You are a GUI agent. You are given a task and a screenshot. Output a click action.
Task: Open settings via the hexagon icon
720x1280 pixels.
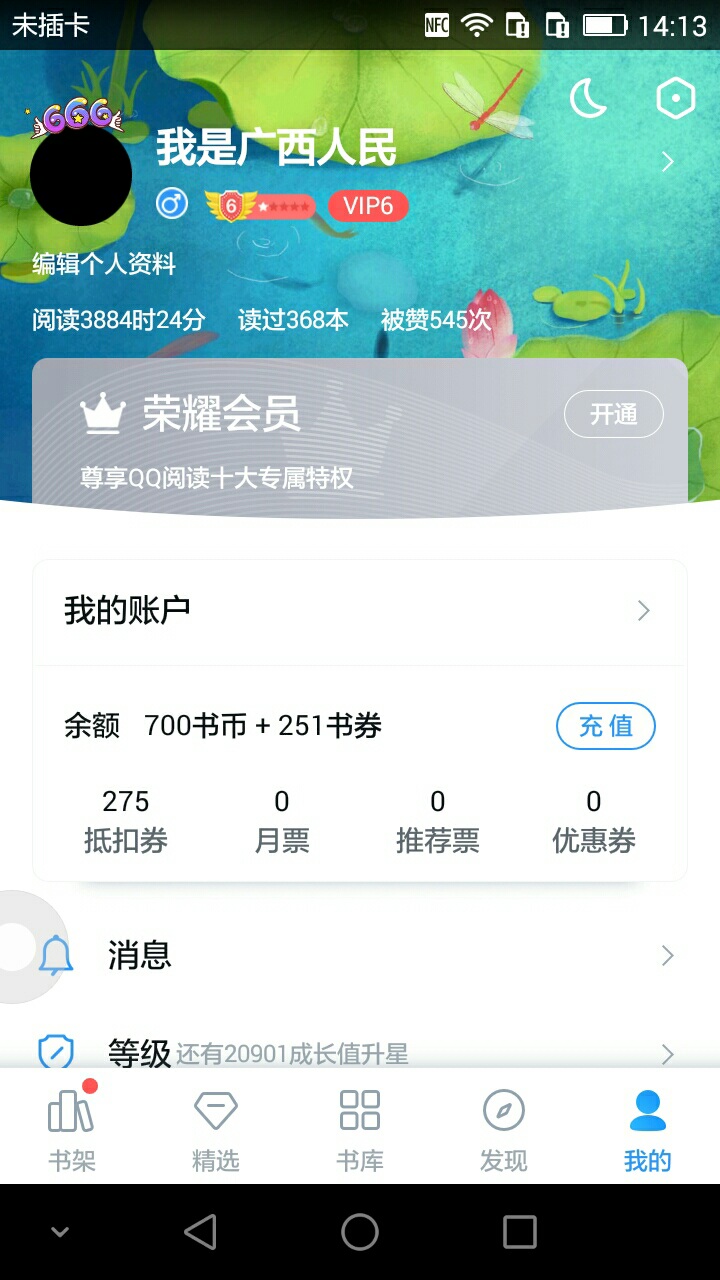pyautogui.click(x=675, y=98)
